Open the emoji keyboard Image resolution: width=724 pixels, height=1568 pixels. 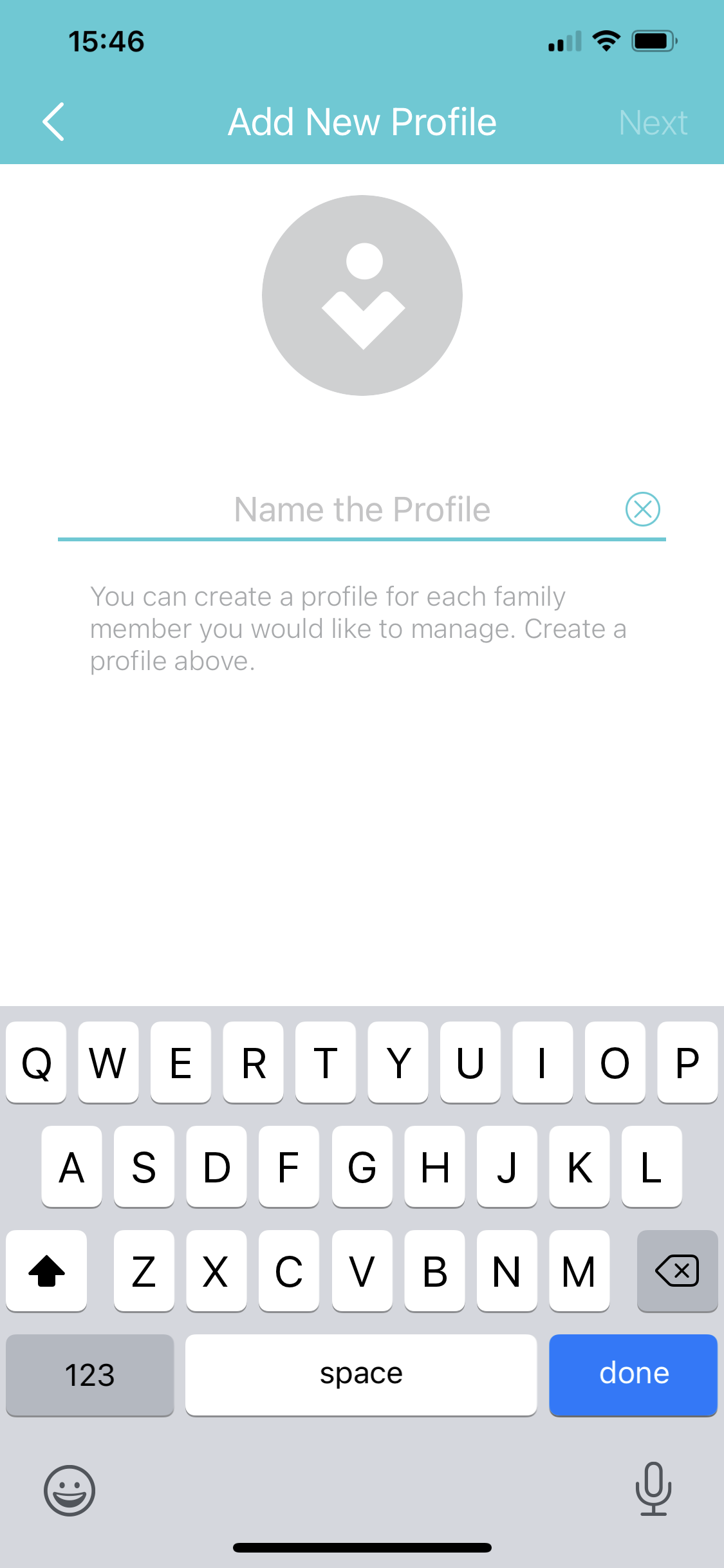pyautogui.click(x=70, y=1490)
